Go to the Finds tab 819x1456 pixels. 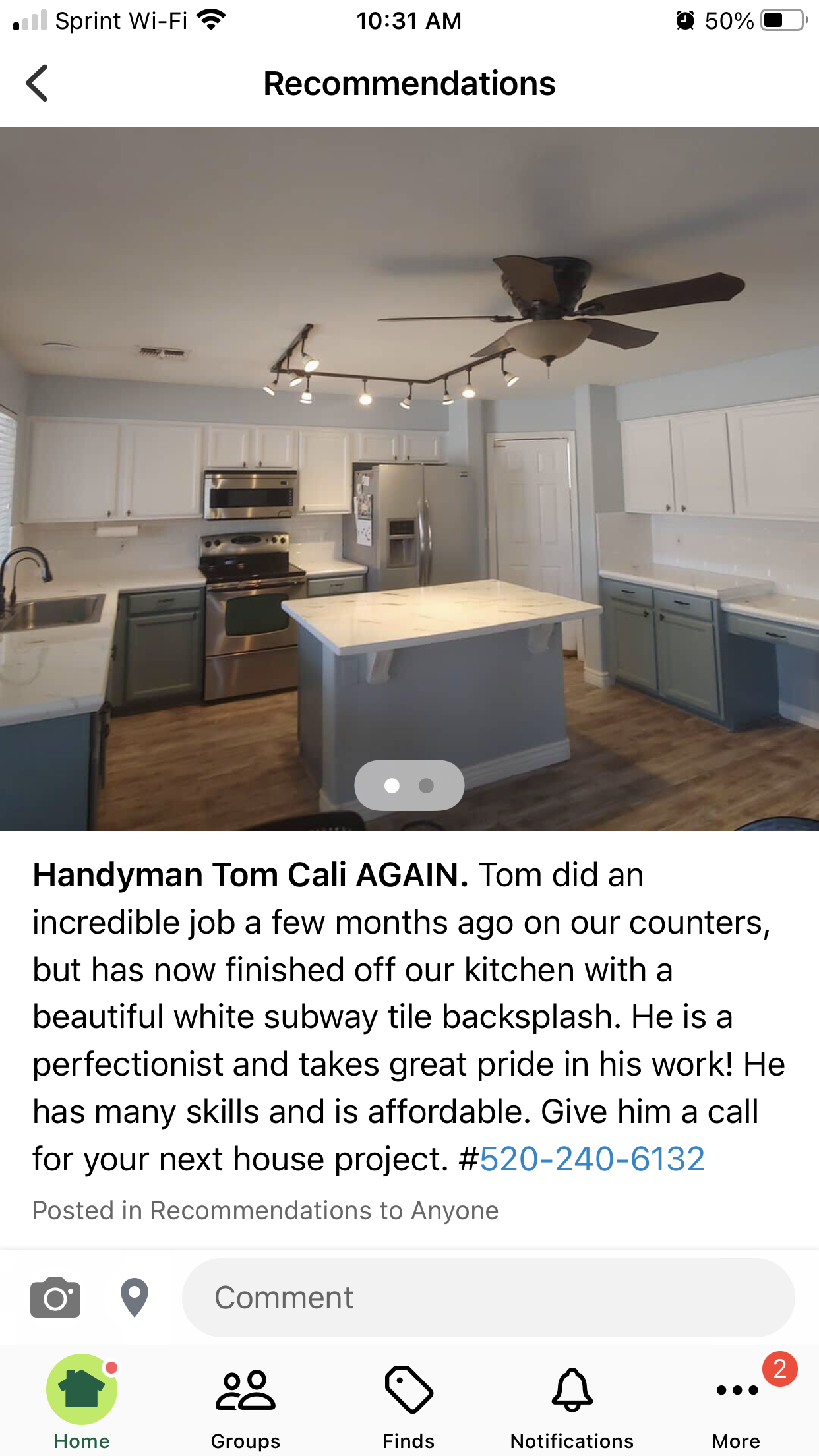click(x=409, y=1402)
